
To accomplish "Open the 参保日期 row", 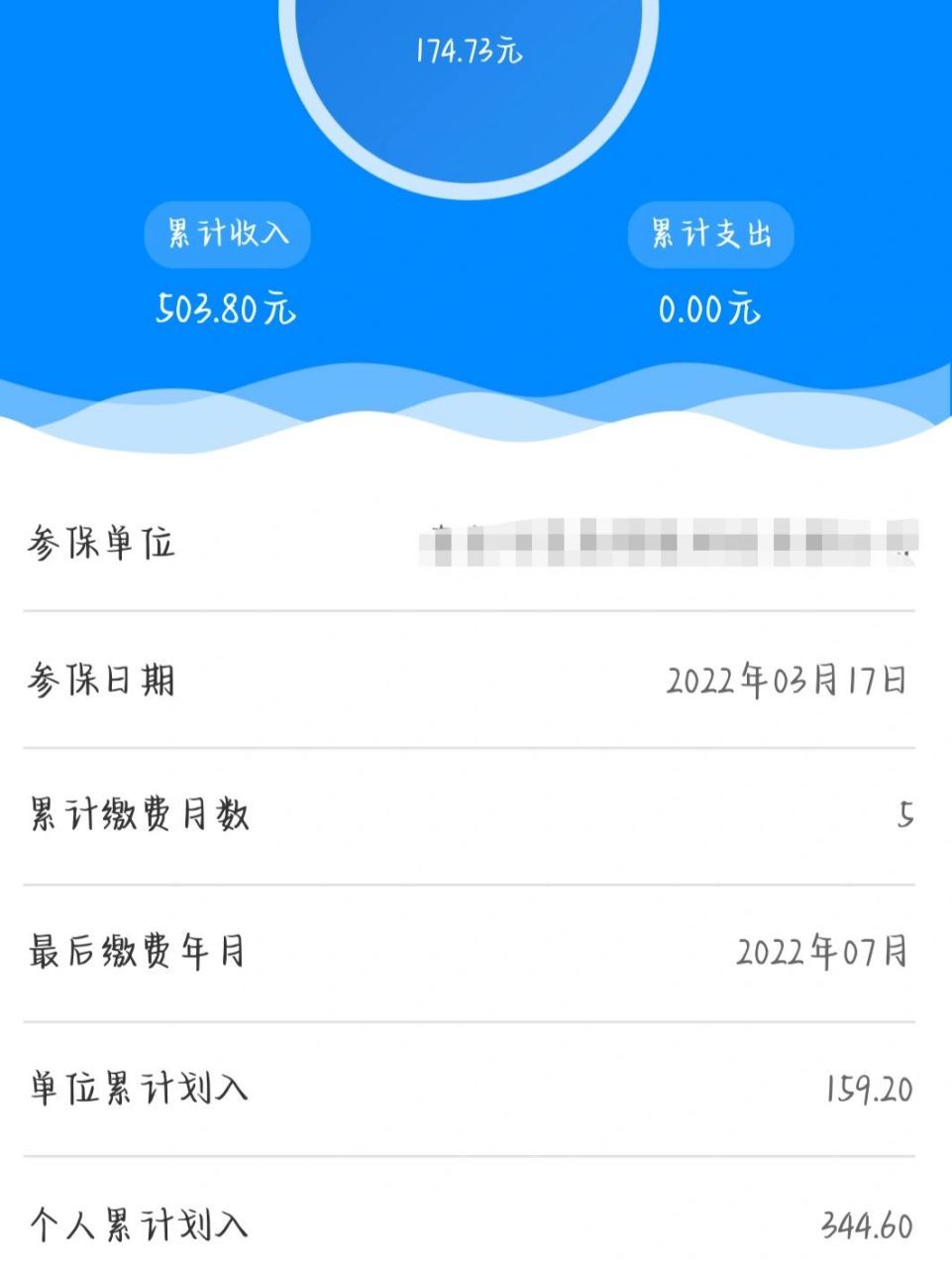I will 476,682.
